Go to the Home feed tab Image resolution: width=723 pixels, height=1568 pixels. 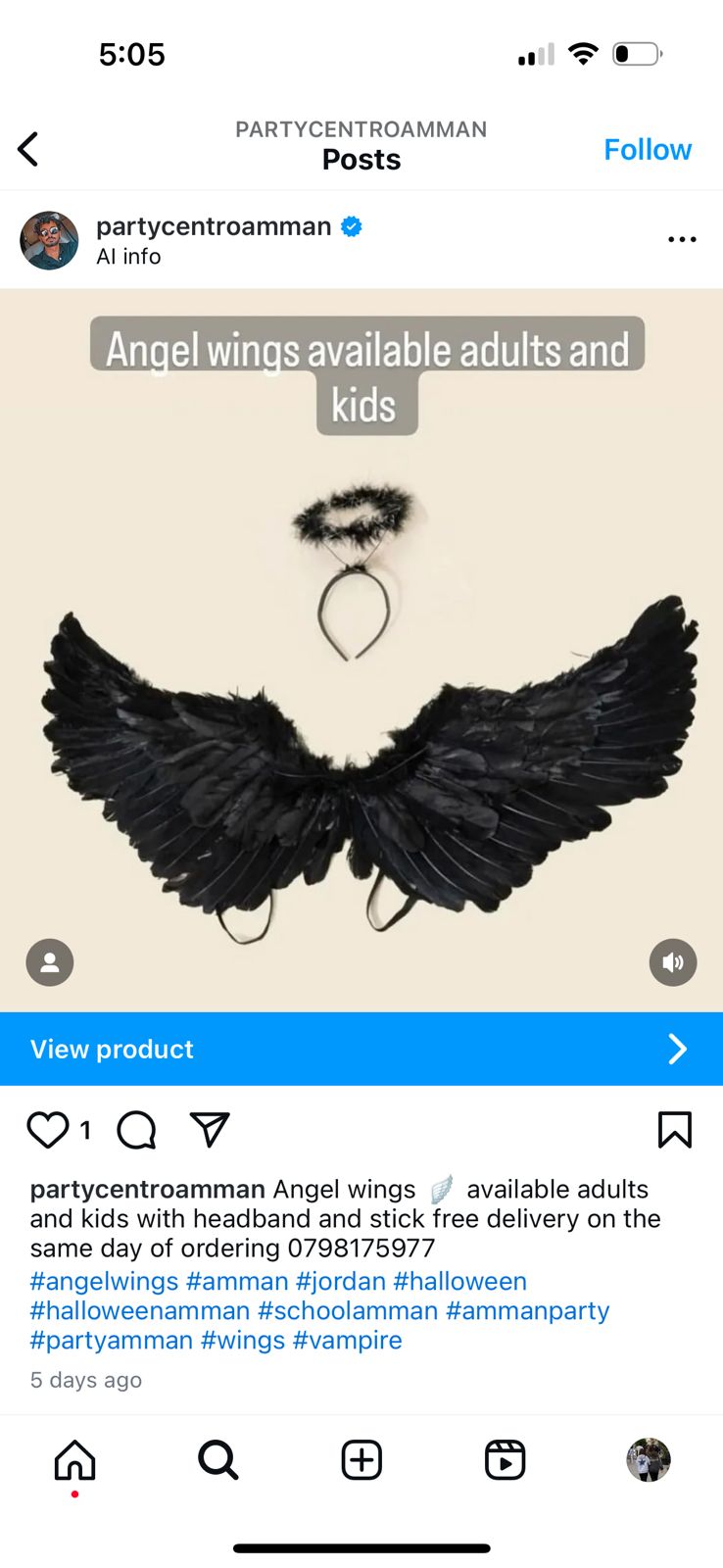pyautogui.click(x=74, y=1460)
